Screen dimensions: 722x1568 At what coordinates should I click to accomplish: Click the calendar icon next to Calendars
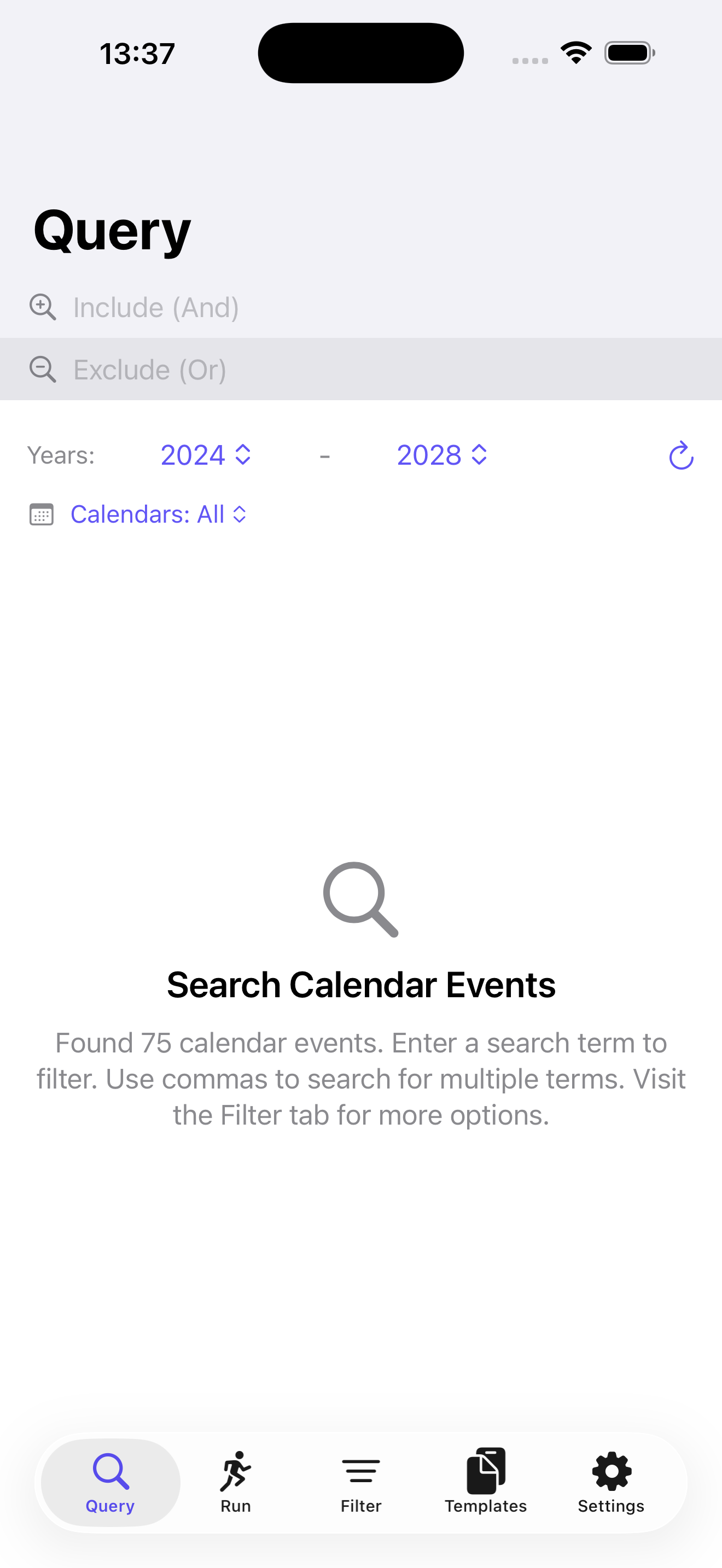click(41, 514)
